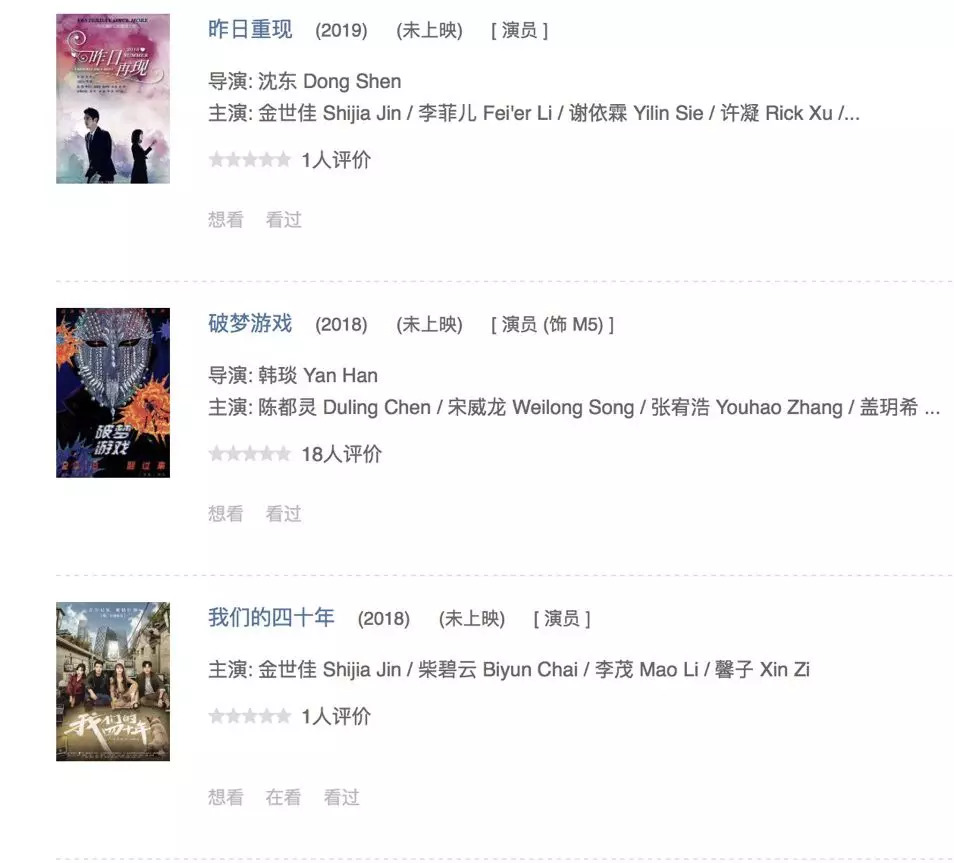Open the 昨日重现 movie title link

250,30
